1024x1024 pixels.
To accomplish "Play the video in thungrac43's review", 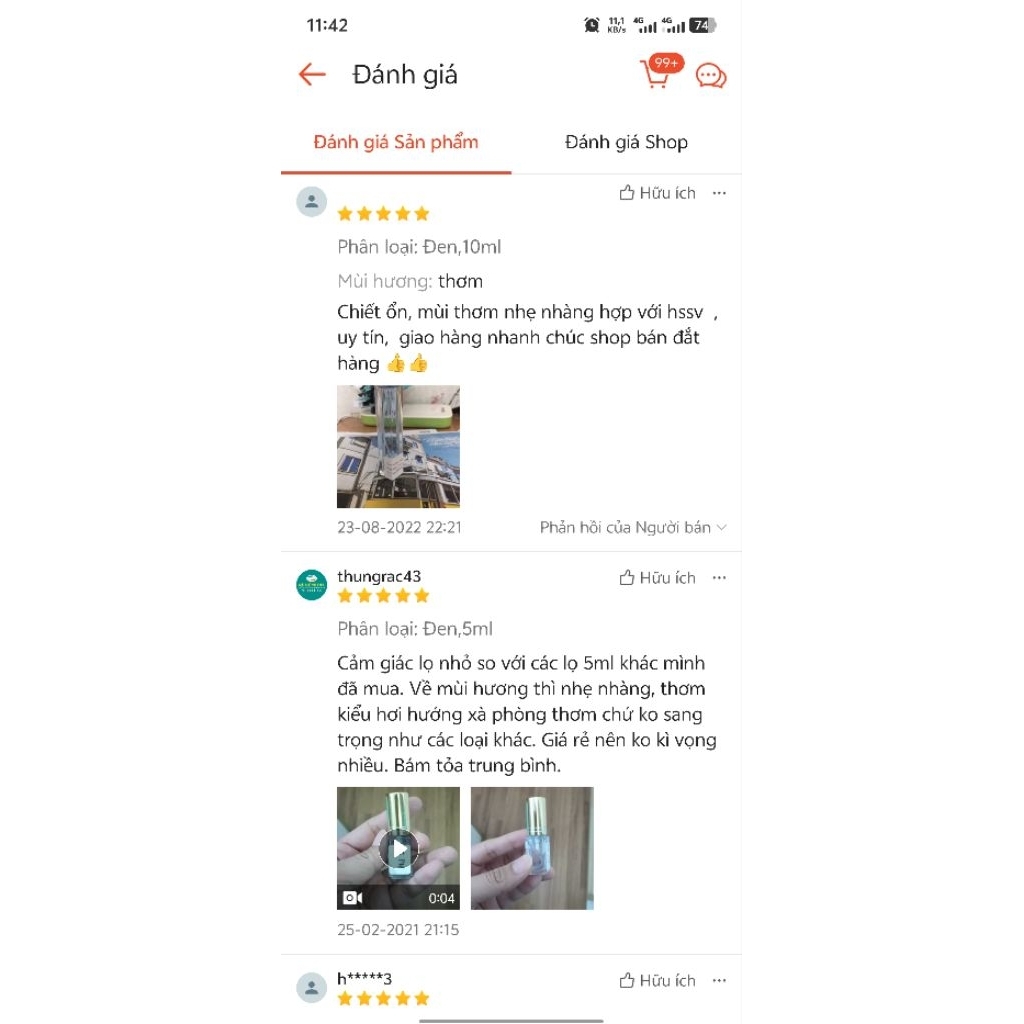I will pos(398,848).
